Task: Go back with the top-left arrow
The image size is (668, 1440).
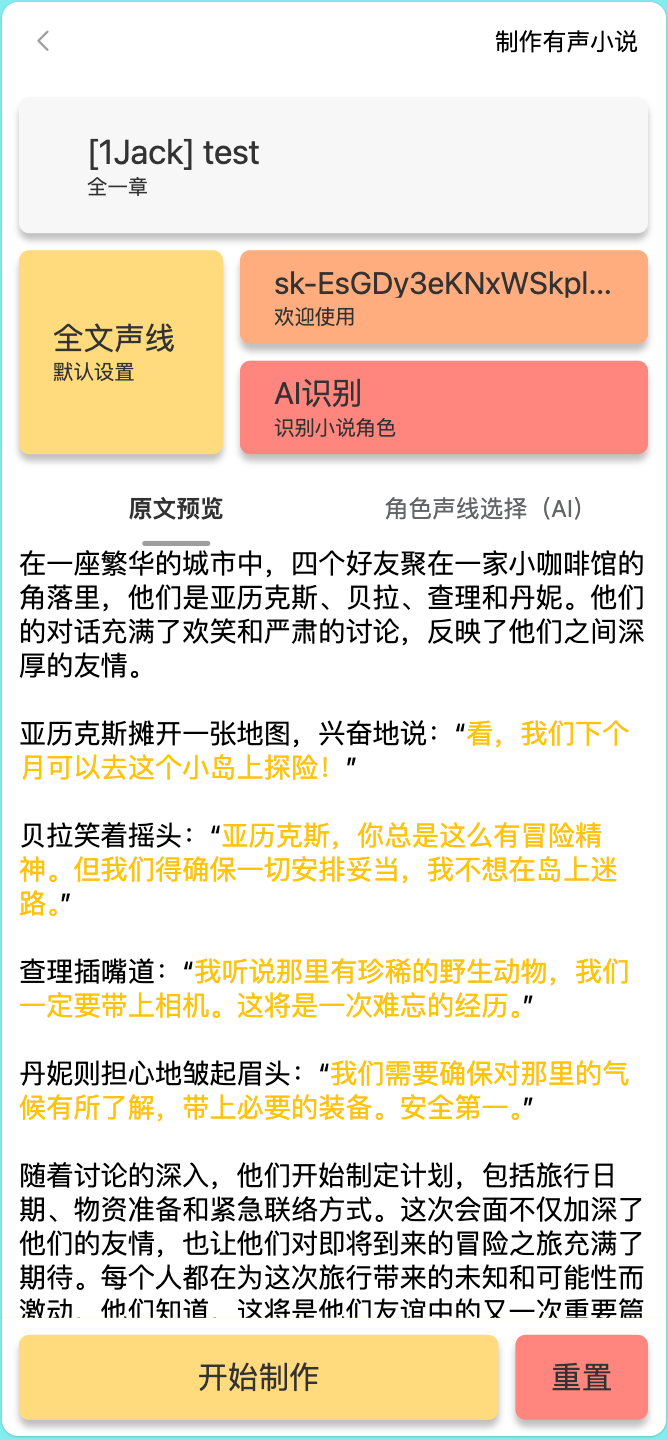Action: pos(42,41)
